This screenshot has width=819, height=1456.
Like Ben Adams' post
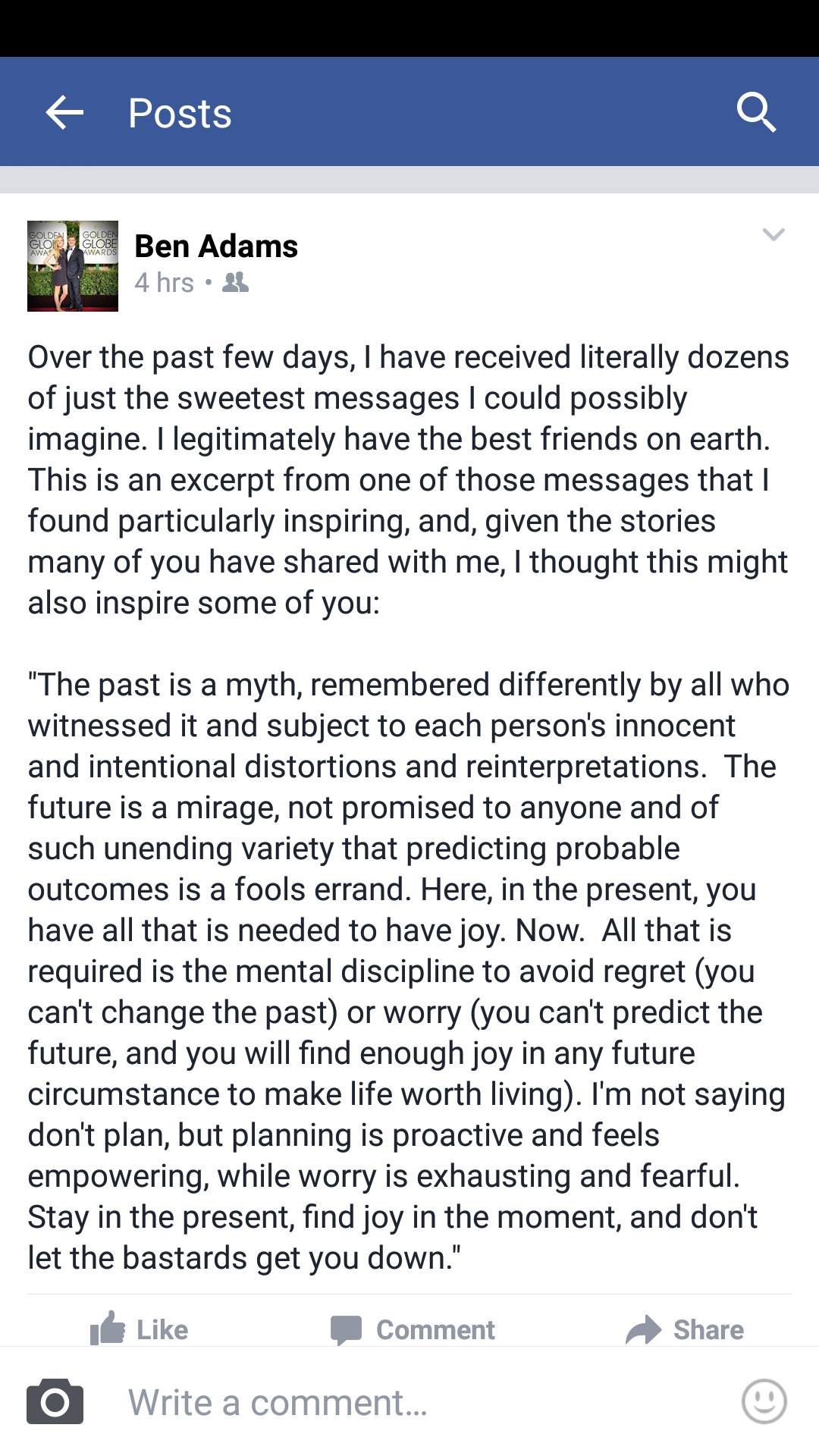click(140, 1329)
